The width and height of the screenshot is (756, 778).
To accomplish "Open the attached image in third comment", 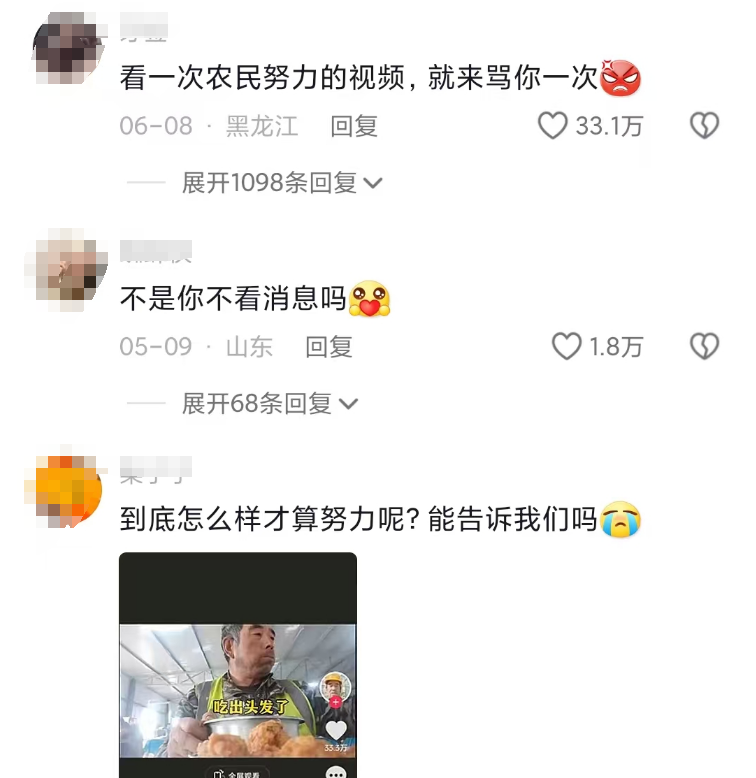I will tap(238, 665).
